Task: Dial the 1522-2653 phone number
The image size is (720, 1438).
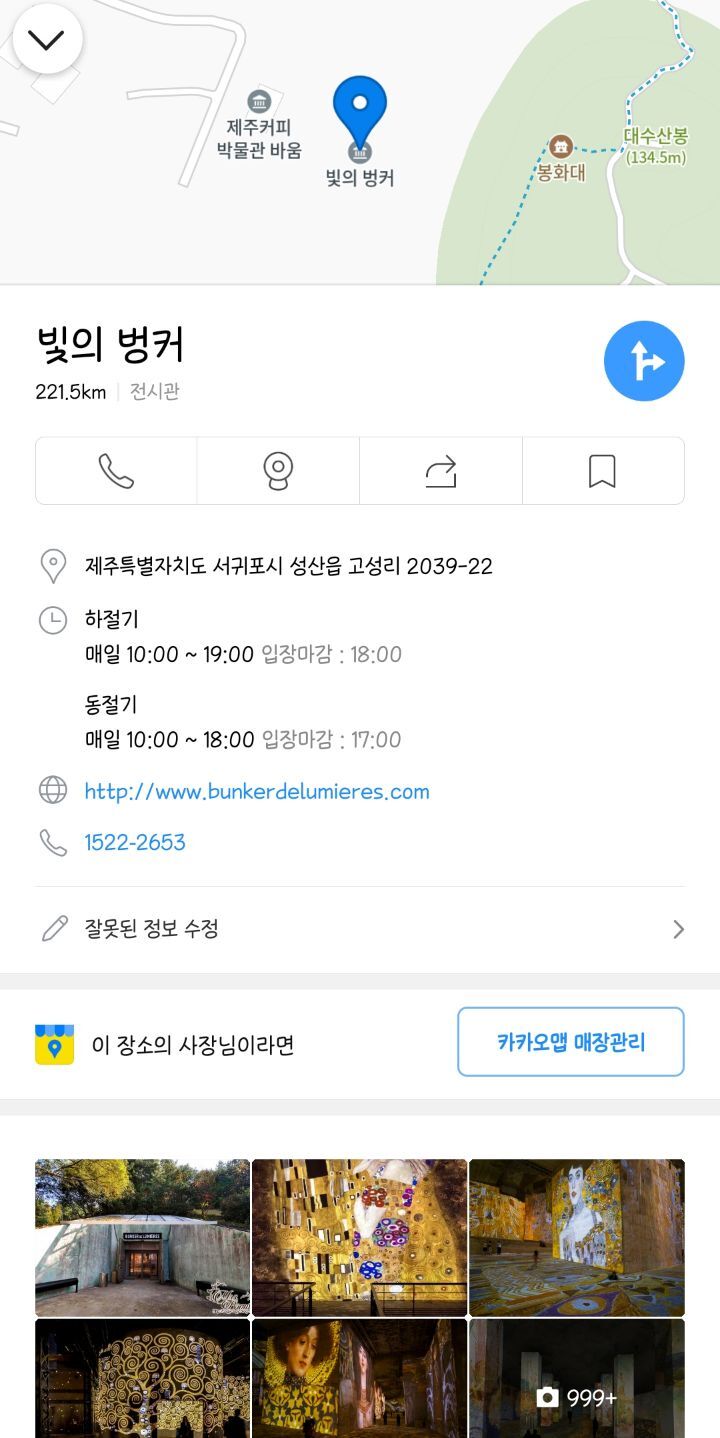Action: 135,843
